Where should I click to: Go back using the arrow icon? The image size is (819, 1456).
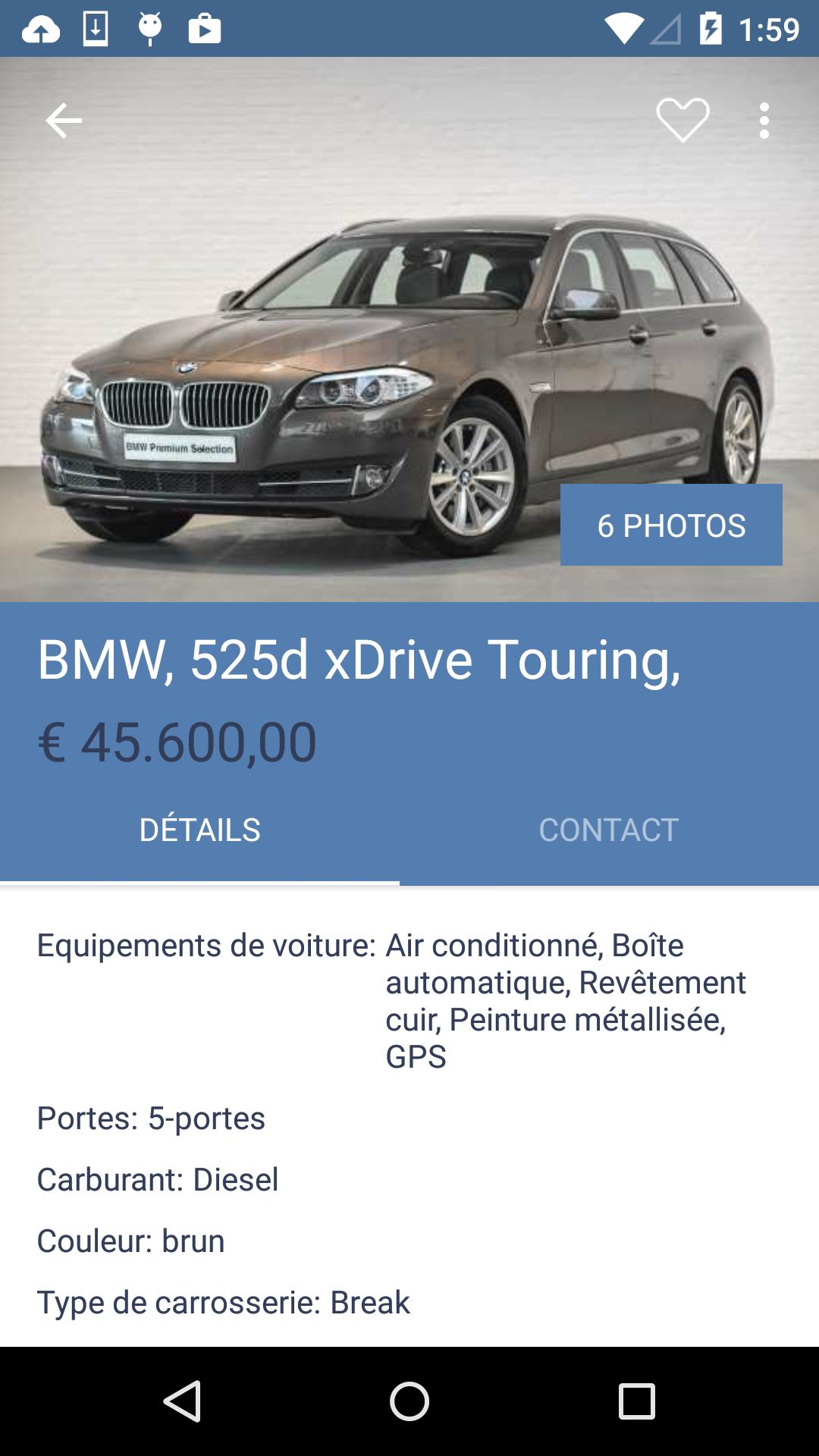(x=64, y=121)
